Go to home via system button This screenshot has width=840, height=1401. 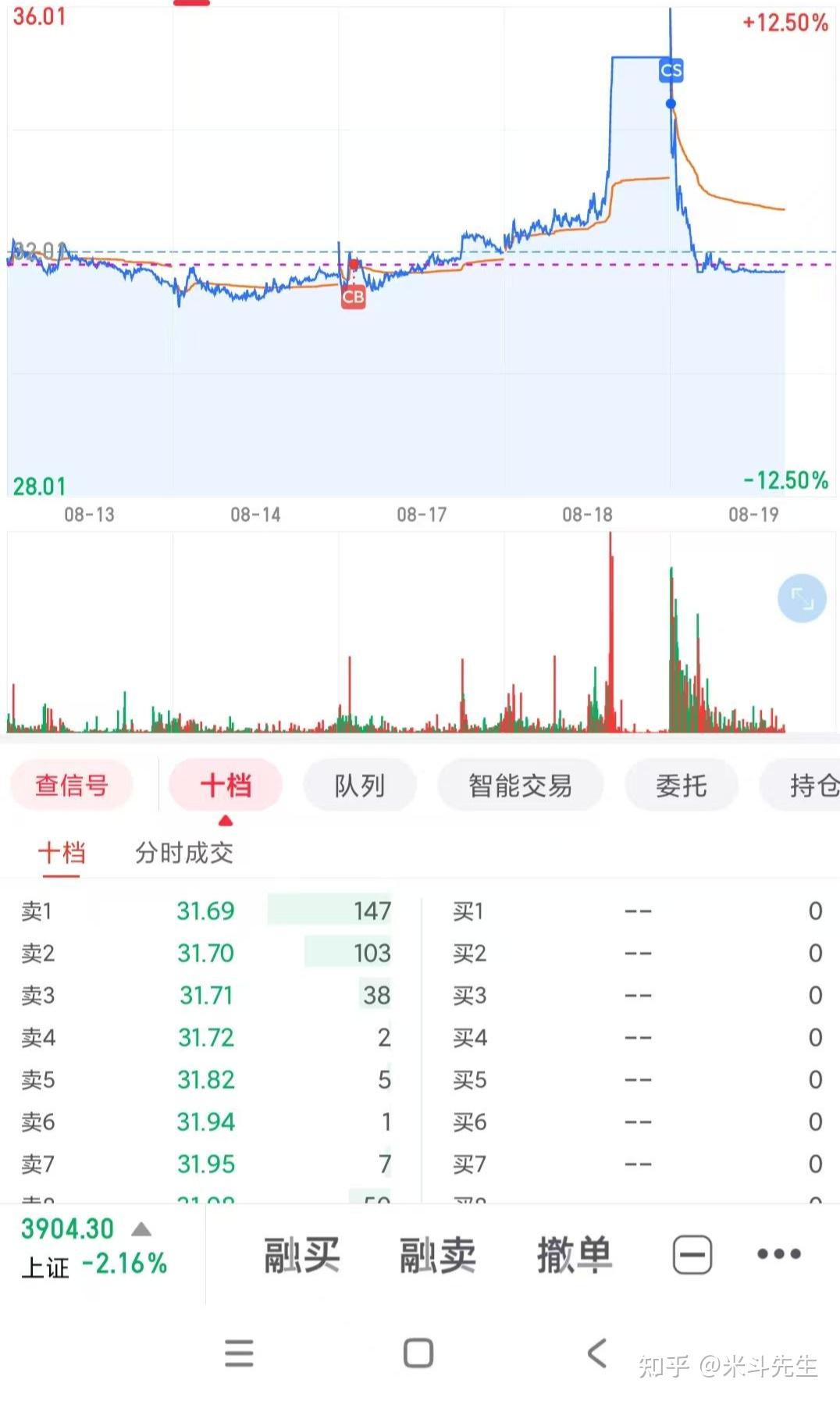(x=418, y=1353)
